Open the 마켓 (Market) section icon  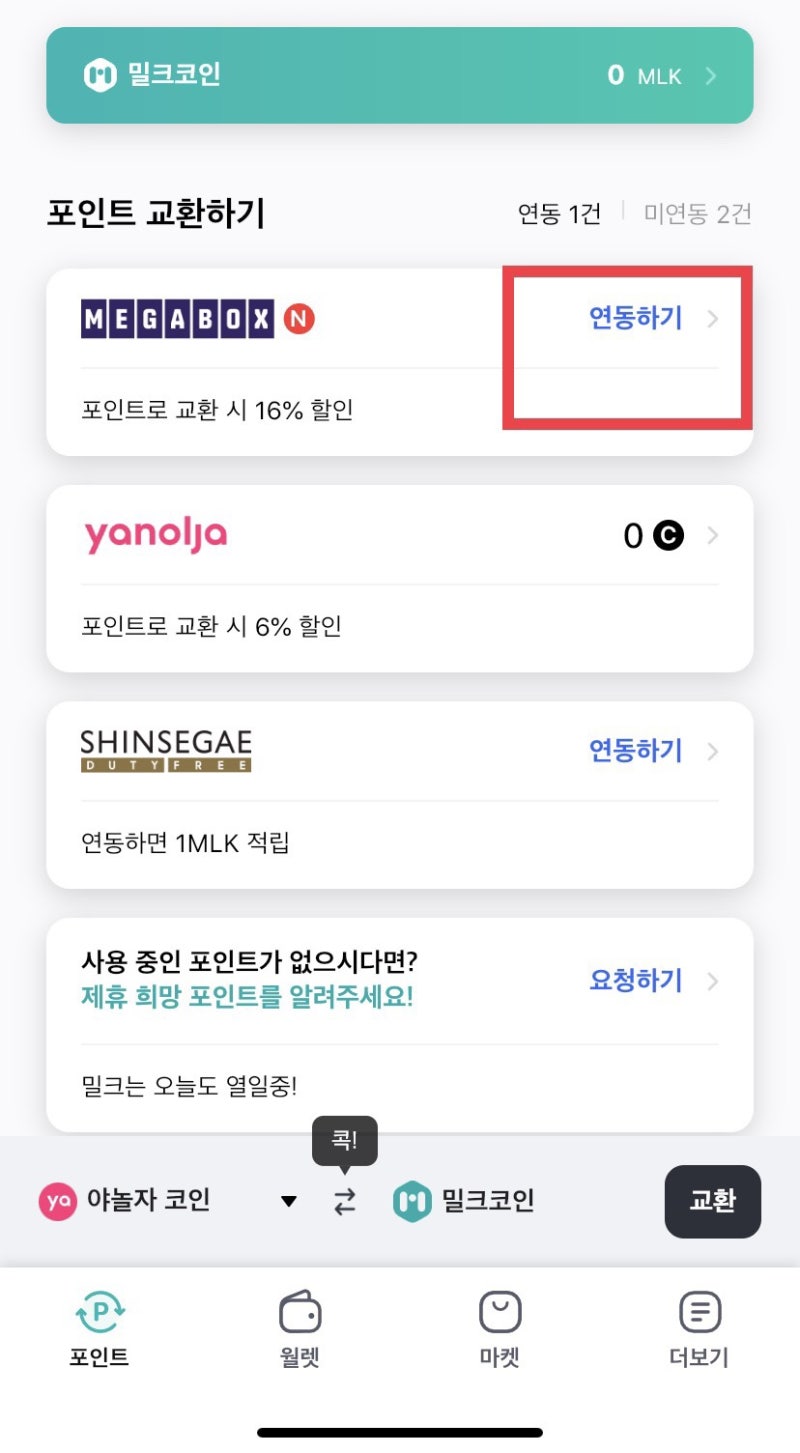coord(500,1310)
